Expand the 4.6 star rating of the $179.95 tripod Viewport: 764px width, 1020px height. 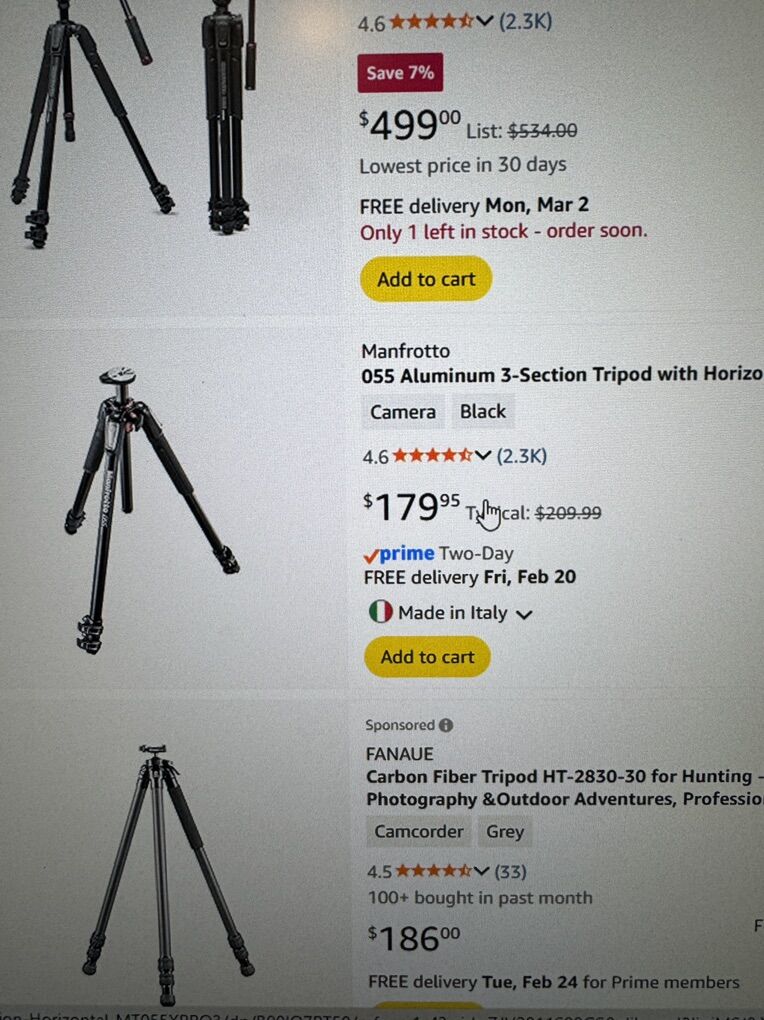pos(483,457)
